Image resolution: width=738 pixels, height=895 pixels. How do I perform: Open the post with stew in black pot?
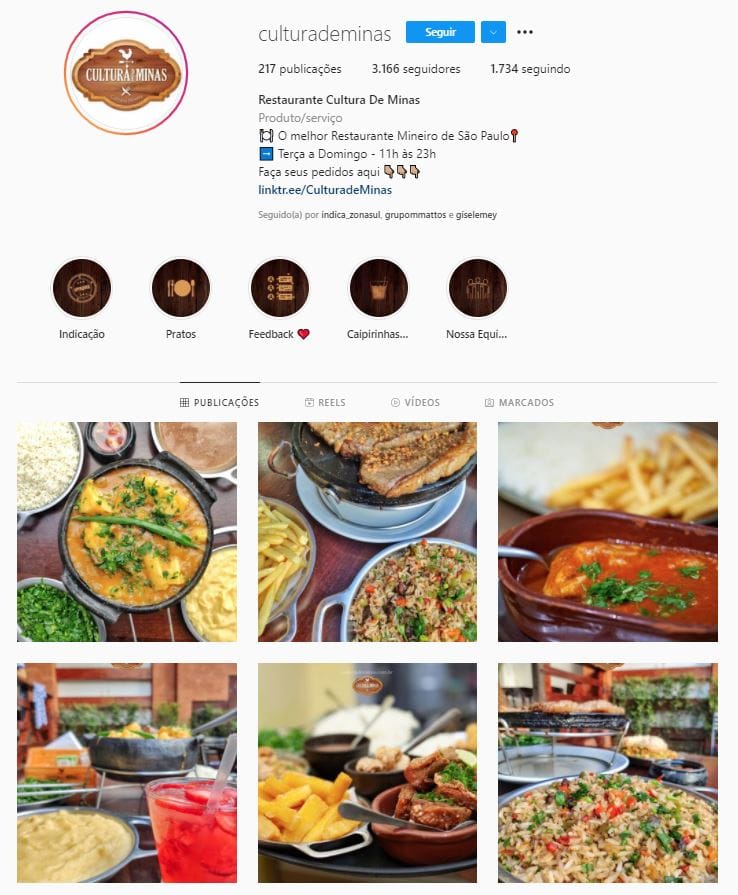[127, 532]
